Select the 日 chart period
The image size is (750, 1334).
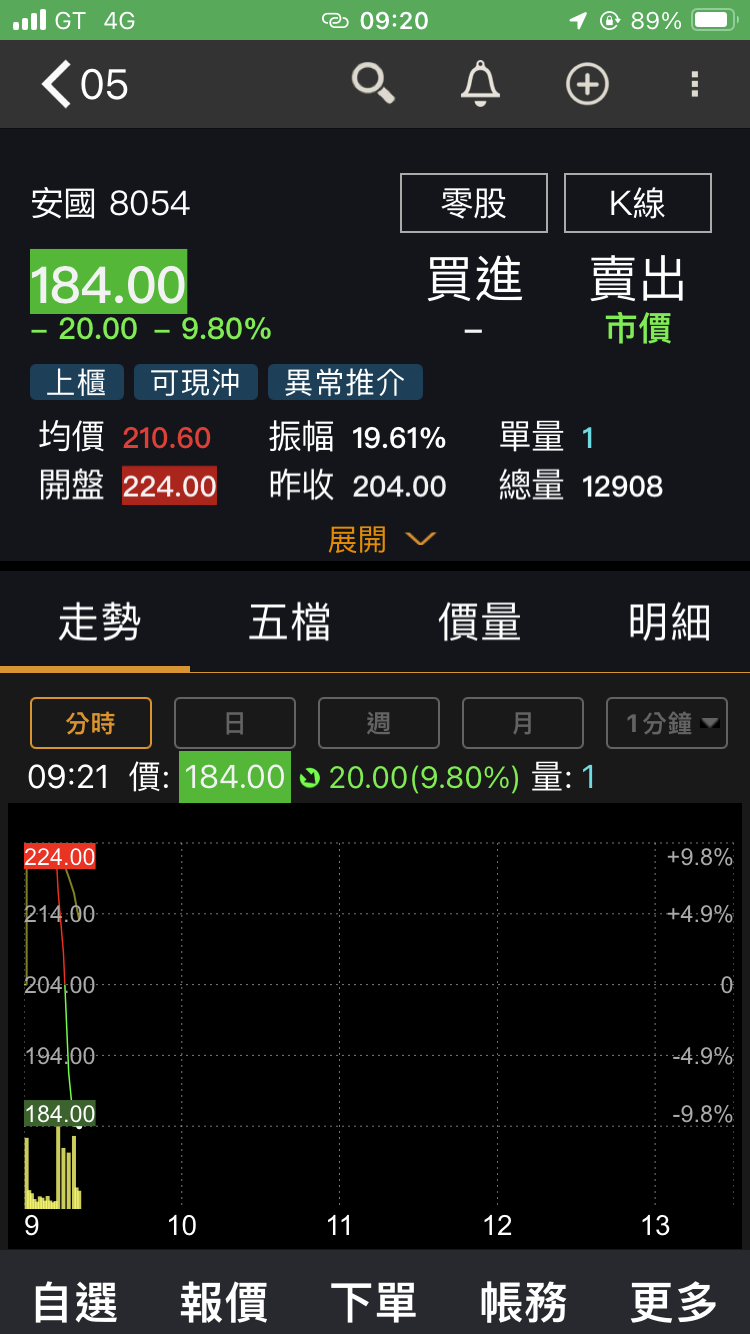point(235,723)
